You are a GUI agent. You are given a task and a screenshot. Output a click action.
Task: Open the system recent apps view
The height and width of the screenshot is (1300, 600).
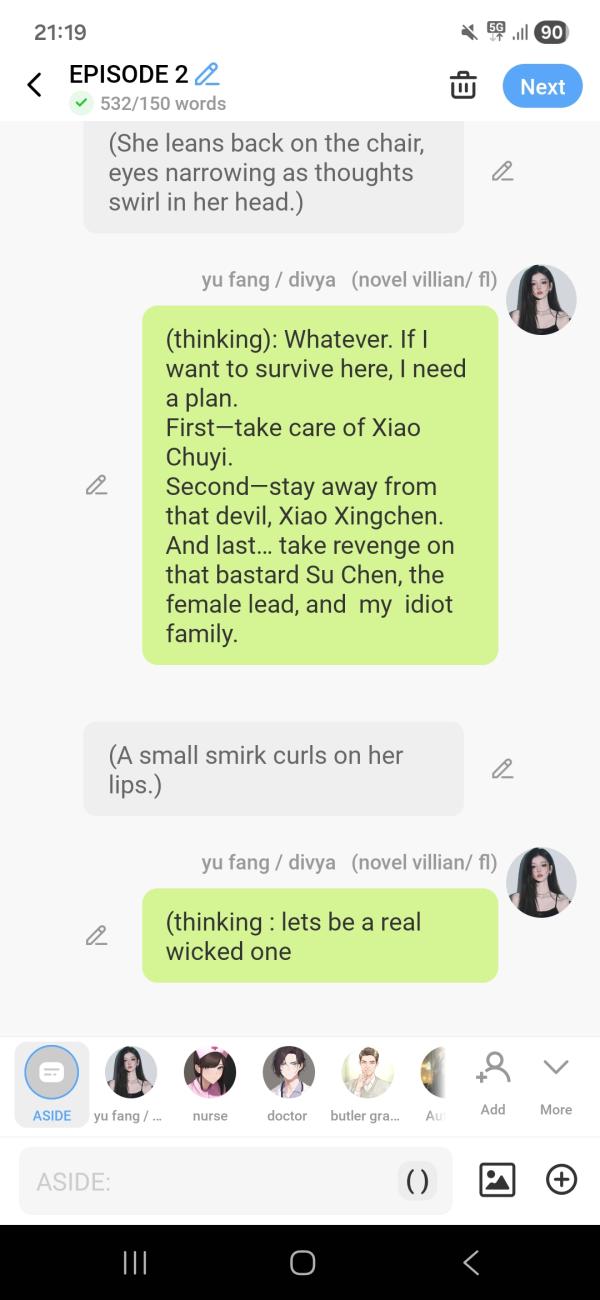coord(134,1263)
